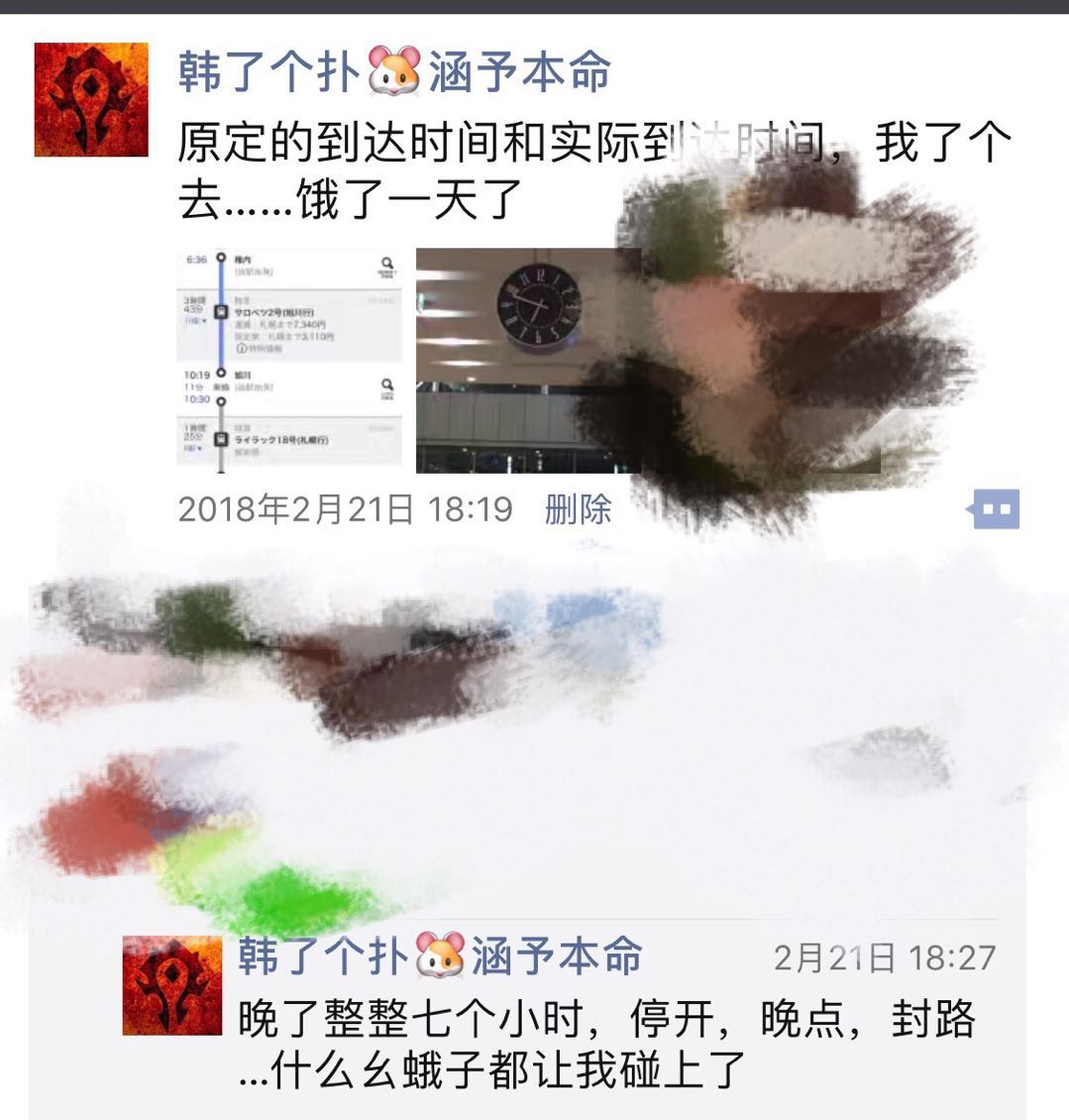Open the poster's name 韩了个扑涵予本命
The height and width of the screenshot is (1120, 1069).
point(394,72)
